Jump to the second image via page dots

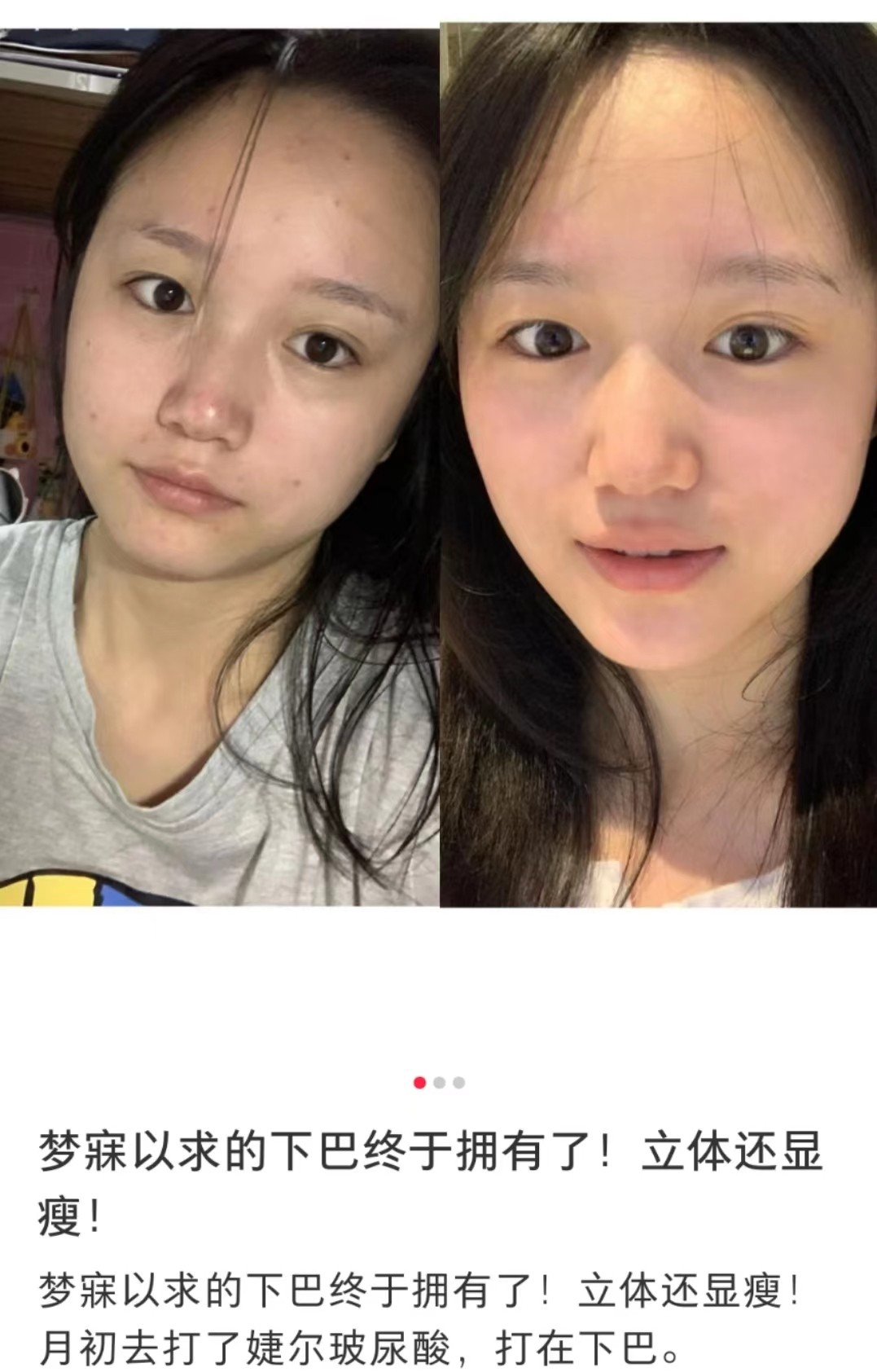[x=440, y=1083]
